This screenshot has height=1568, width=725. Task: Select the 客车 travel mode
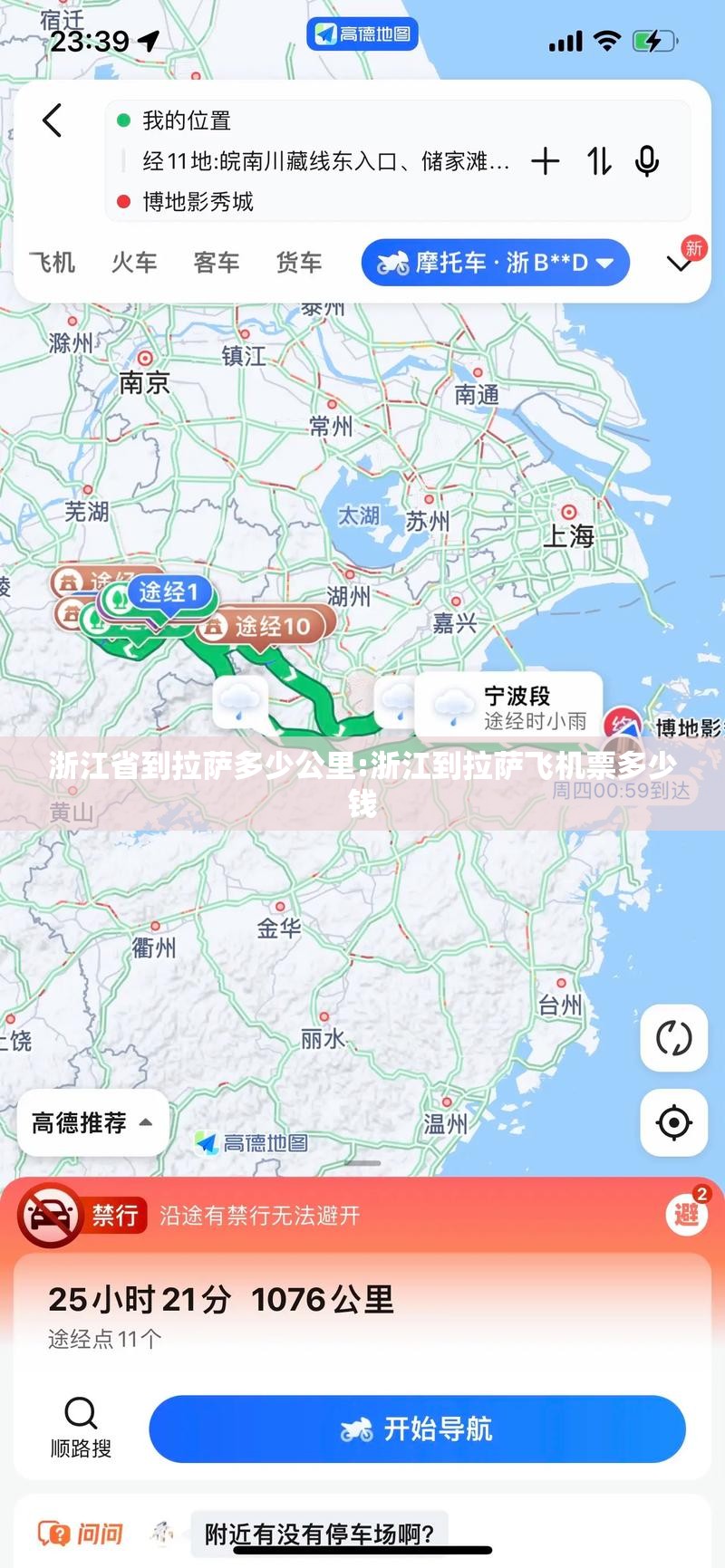(217, 263)
